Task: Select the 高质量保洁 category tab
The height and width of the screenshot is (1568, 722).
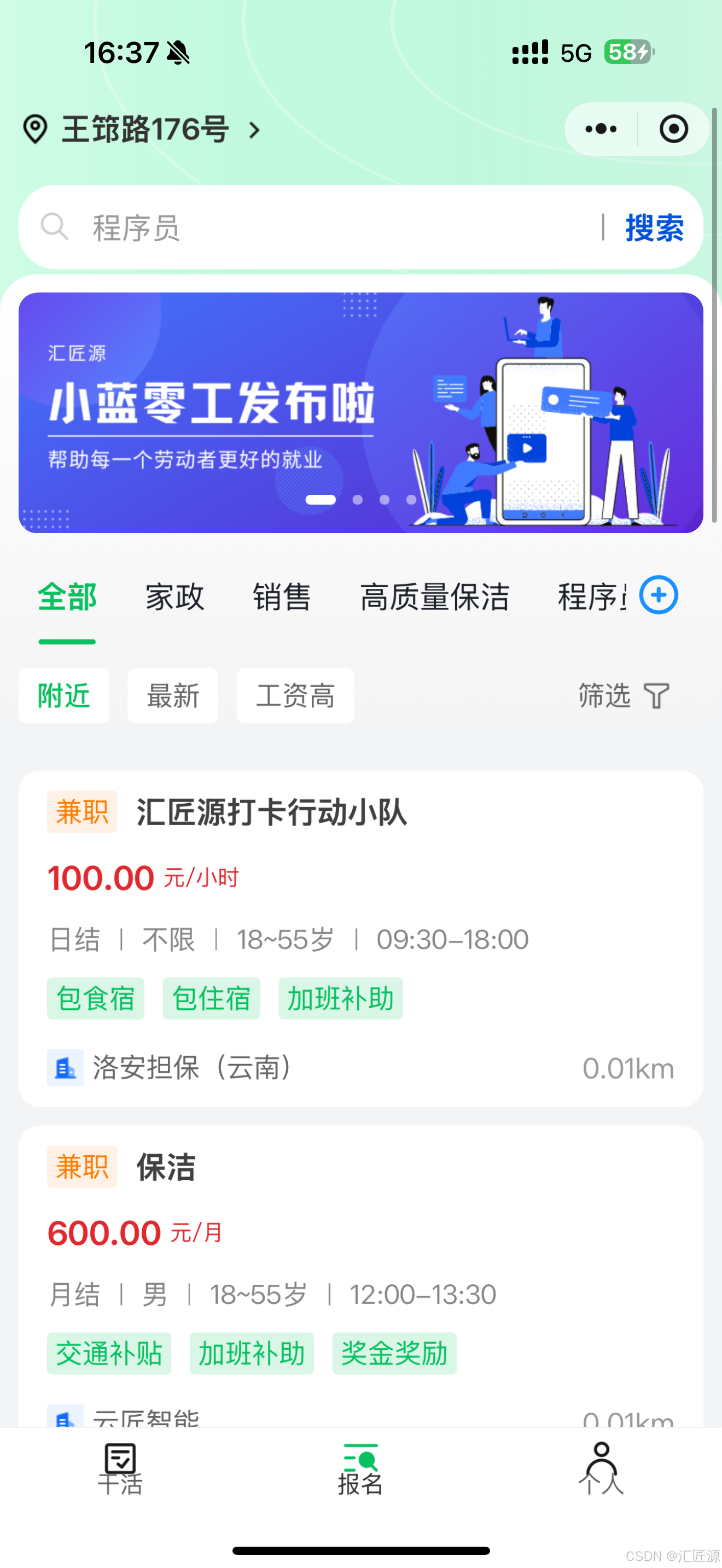Action: coord(434,596)
